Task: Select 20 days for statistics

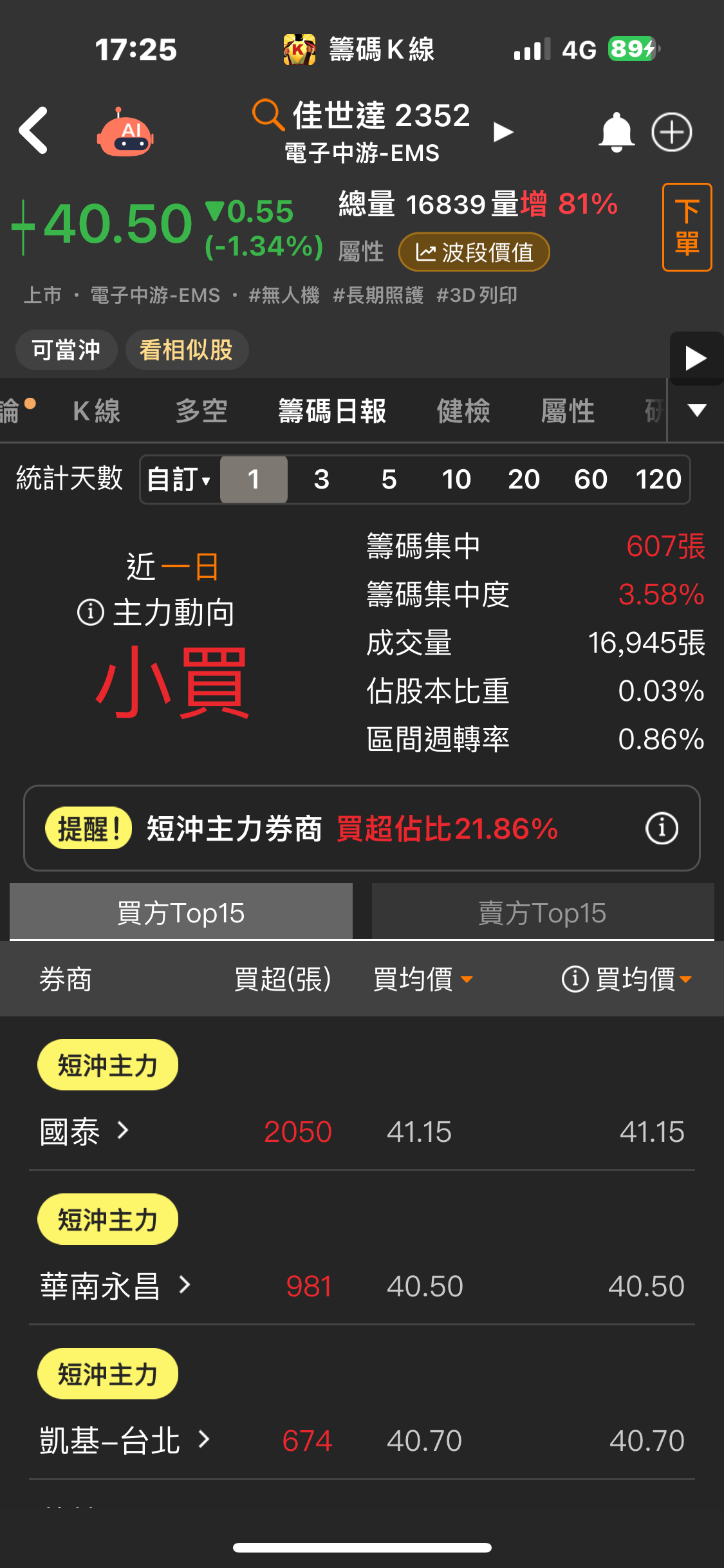Action: pos(523,480)
